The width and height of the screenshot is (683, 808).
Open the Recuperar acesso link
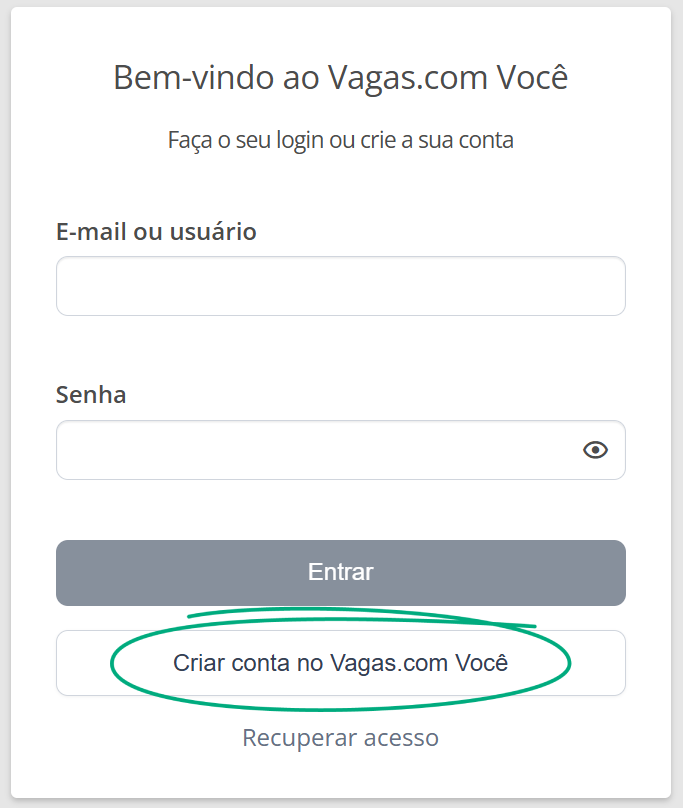pyautogui.click(x=340, y=738)
